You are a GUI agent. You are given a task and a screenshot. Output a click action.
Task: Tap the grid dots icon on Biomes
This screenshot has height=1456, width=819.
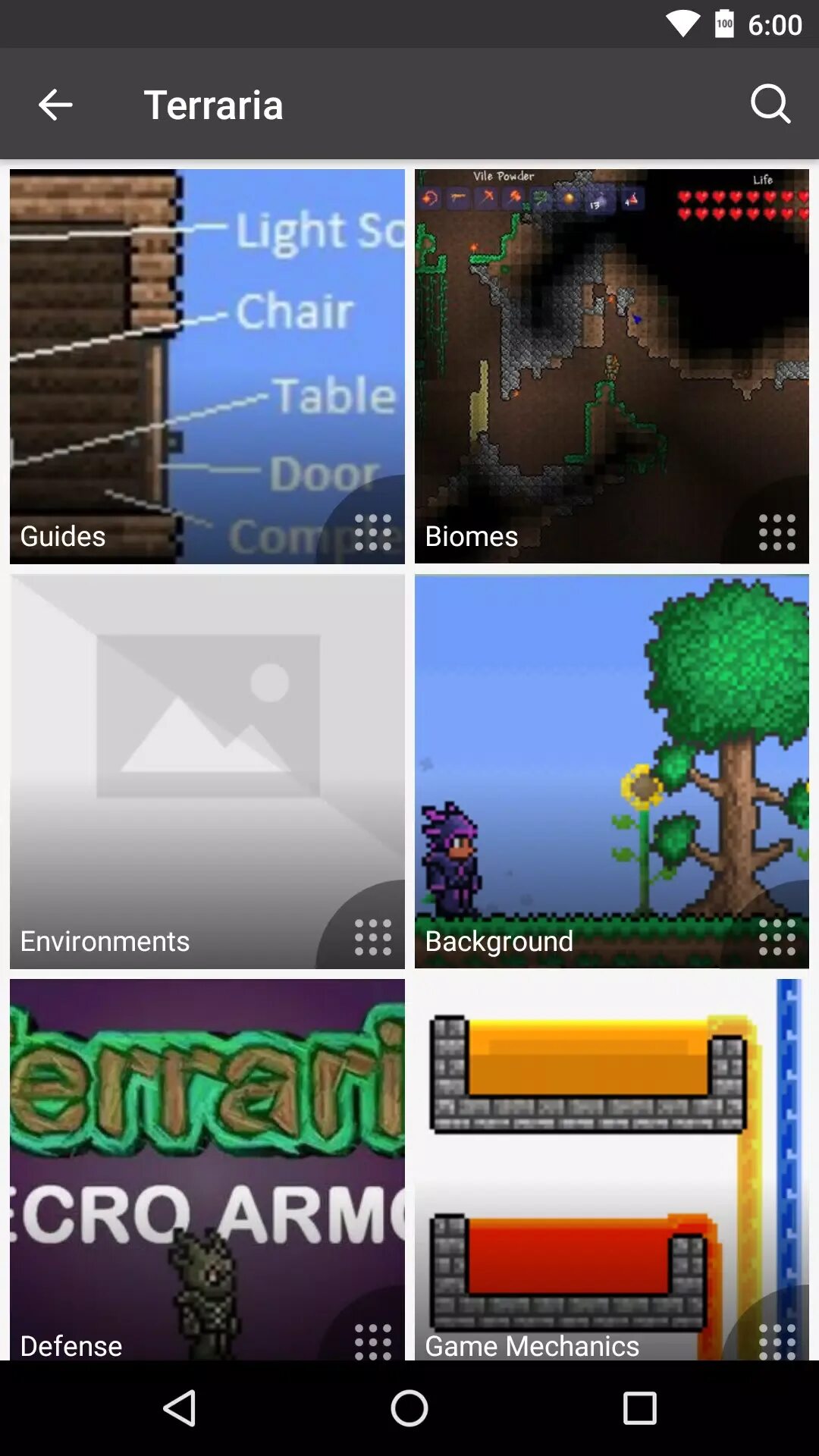[x=777, y=532]
